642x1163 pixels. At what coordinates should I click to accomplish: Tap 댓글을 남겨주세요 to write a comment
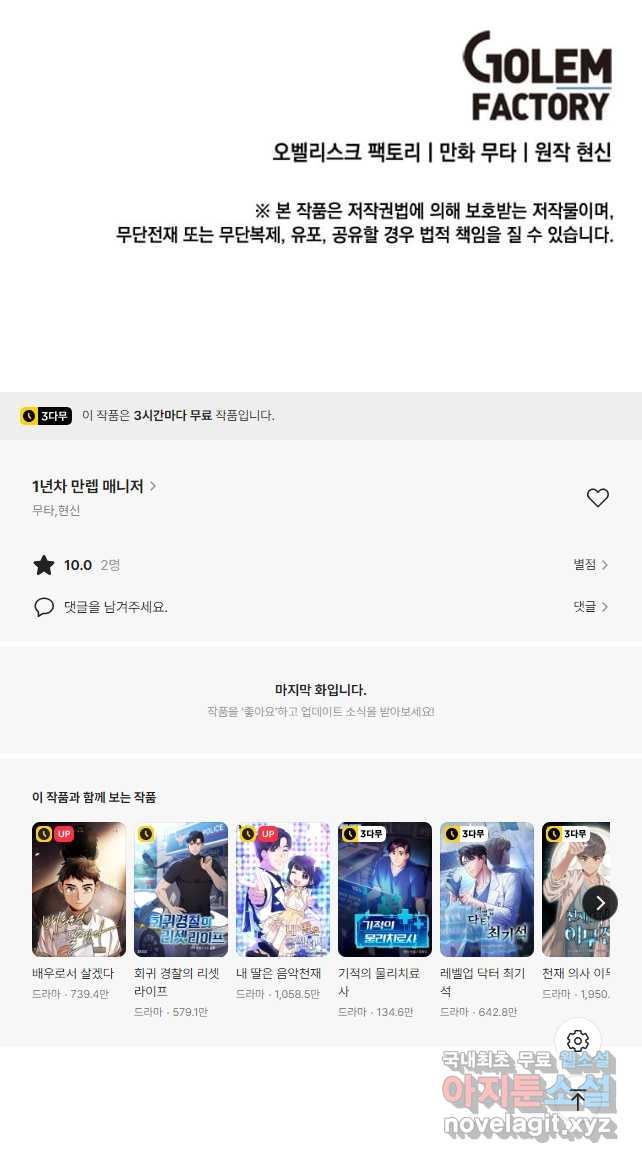(x=115, y=607)
